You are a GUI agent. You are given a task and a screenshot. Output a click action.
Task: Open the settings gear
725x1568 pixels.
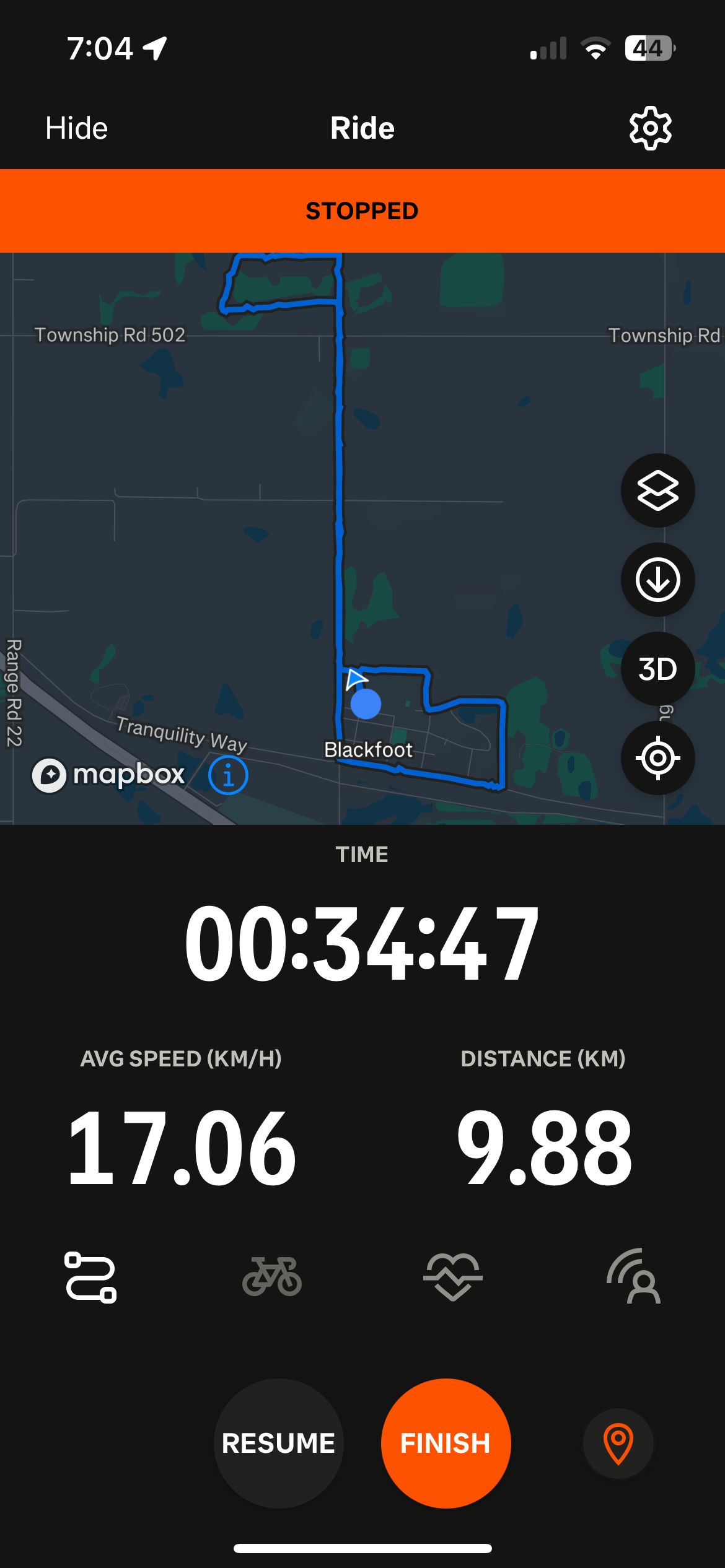click(650, 128)
